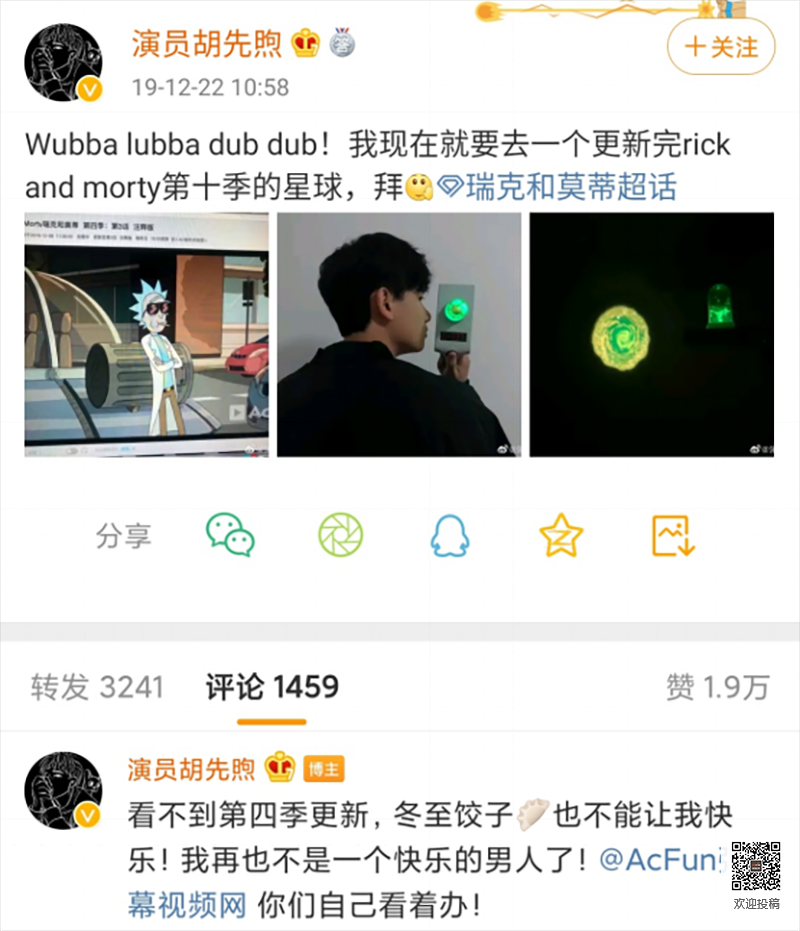800x931 pixels.
Task: Save the post as an image
Action: [x=672, y=537]
